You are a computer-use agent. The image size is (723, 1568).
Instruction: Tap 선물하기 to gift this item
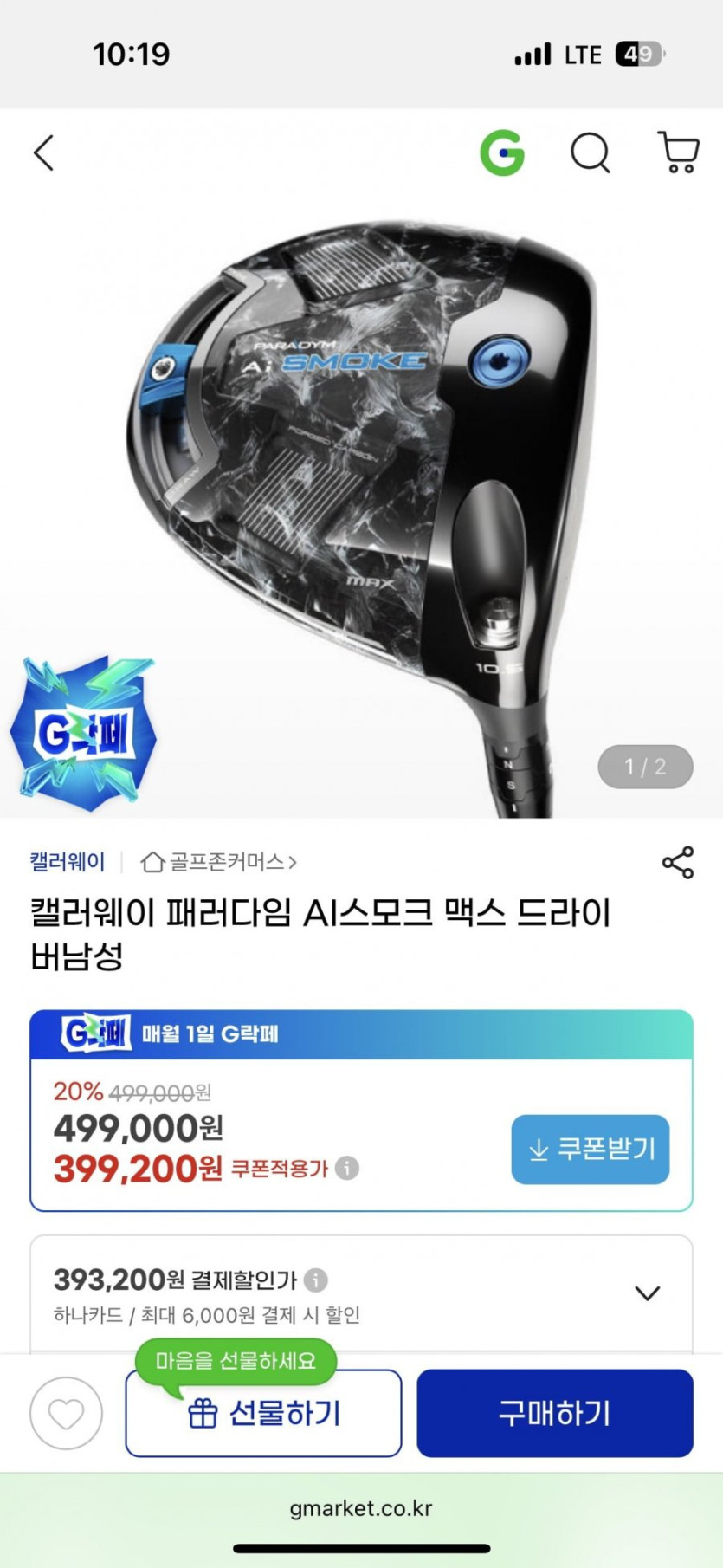coord(263,1413)
